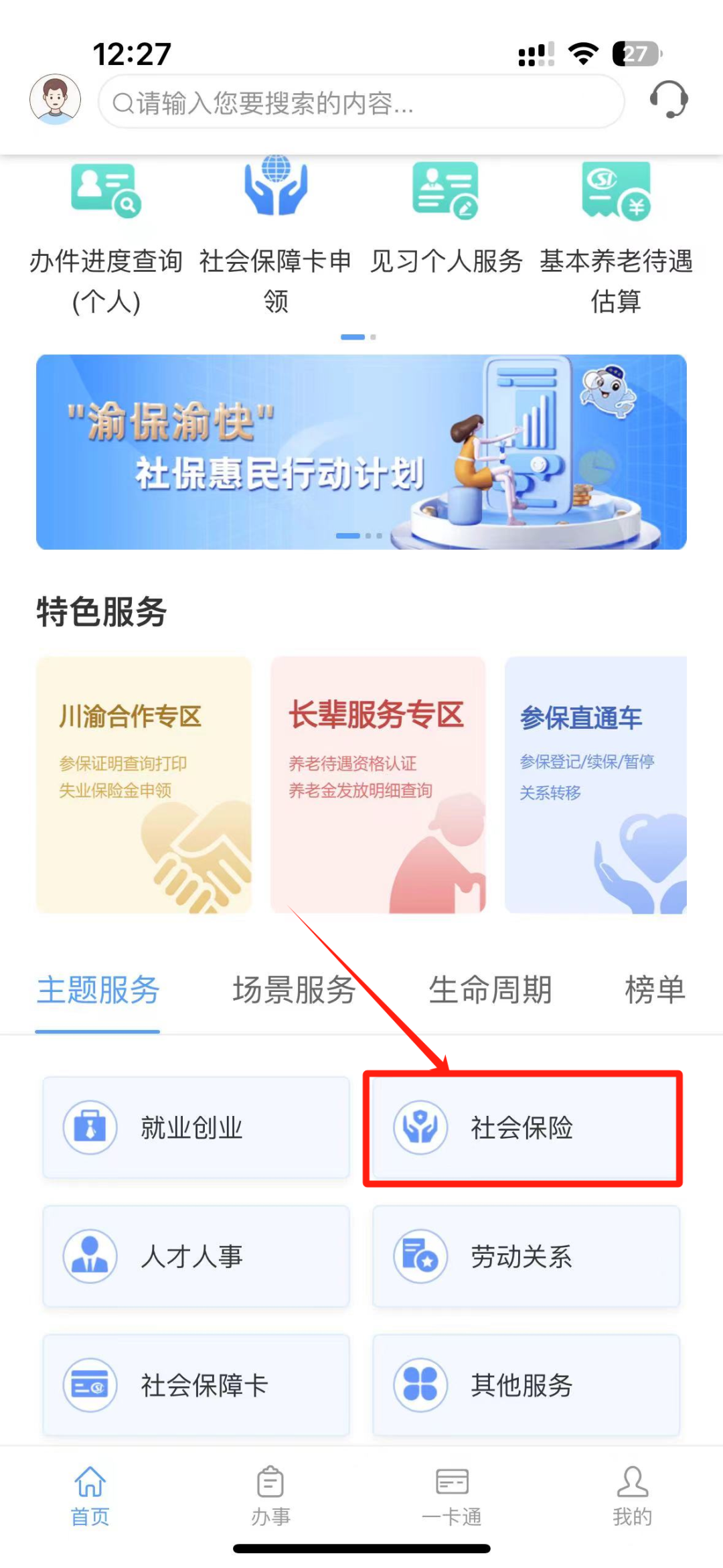This screenshot has width=723, height=1568.
Task: Select the 社会保障卡申领 icon
Action: click(x=274, y=221)
